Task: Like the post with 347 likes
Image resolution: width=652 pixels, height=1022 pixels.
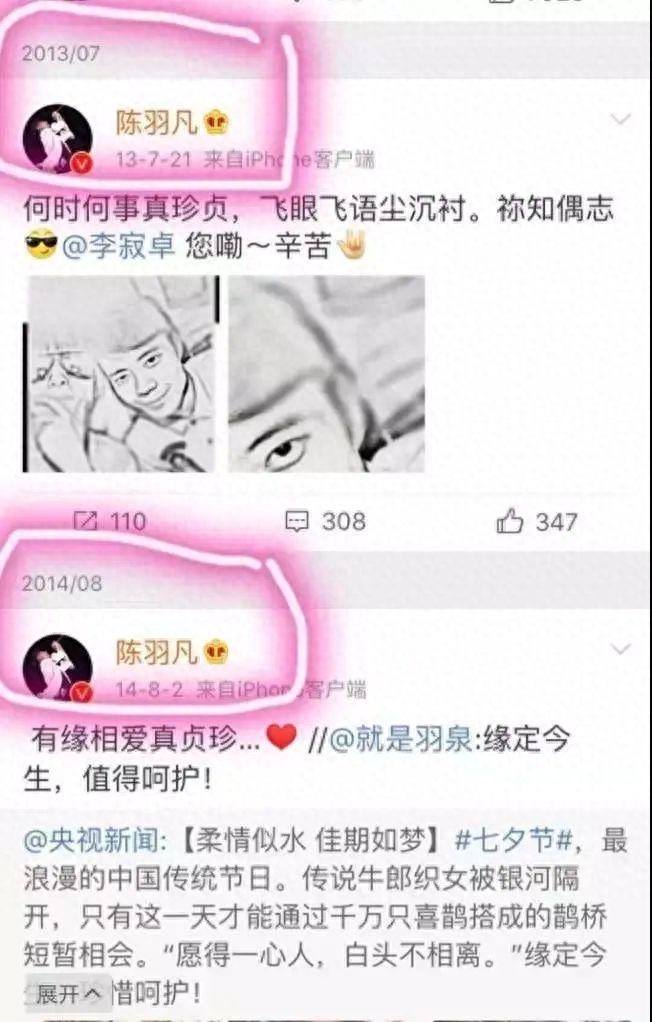Action: click(x=538, y=521)
